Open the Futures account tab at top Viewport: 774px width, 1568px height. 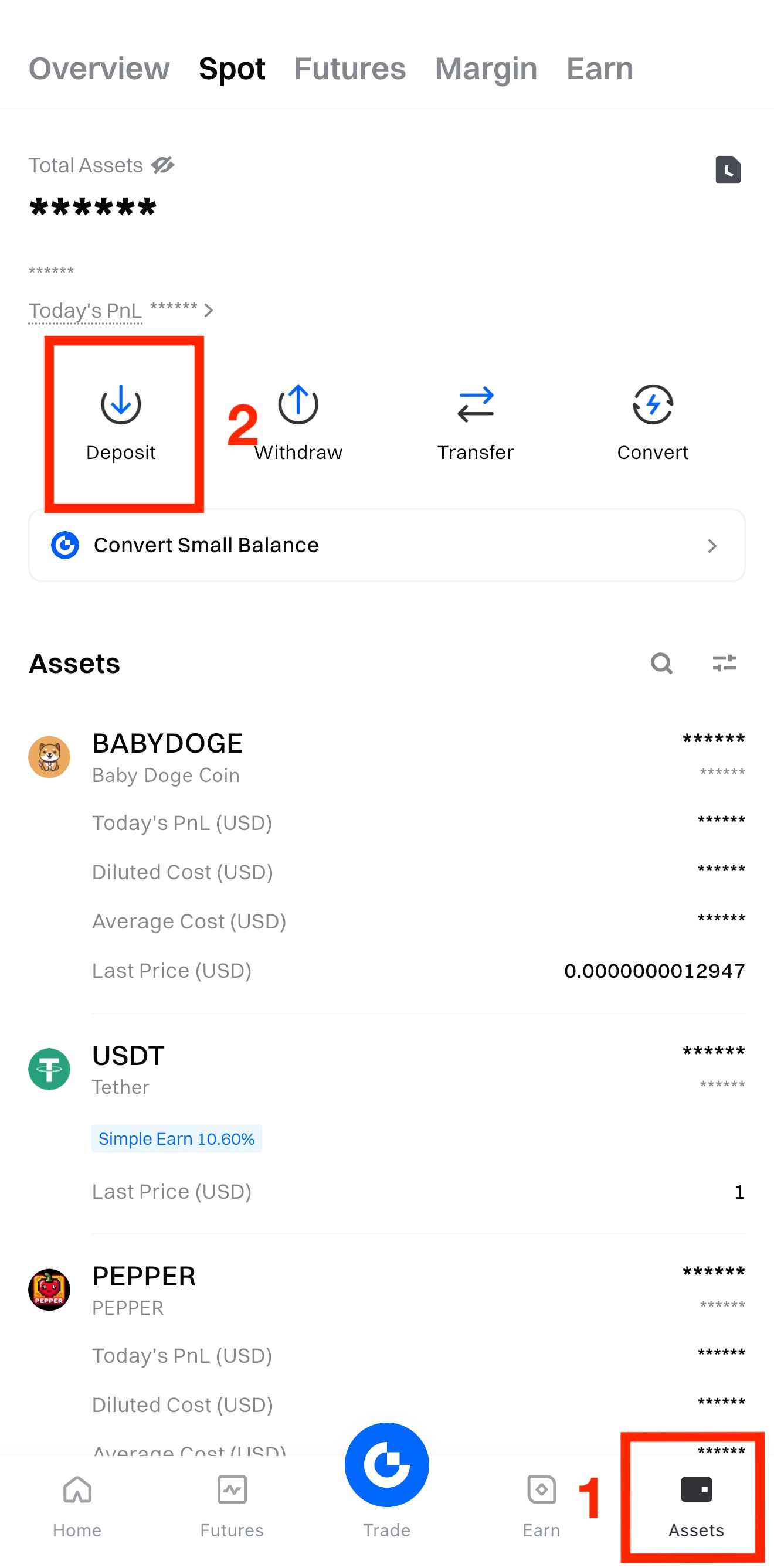click(349, 68)
